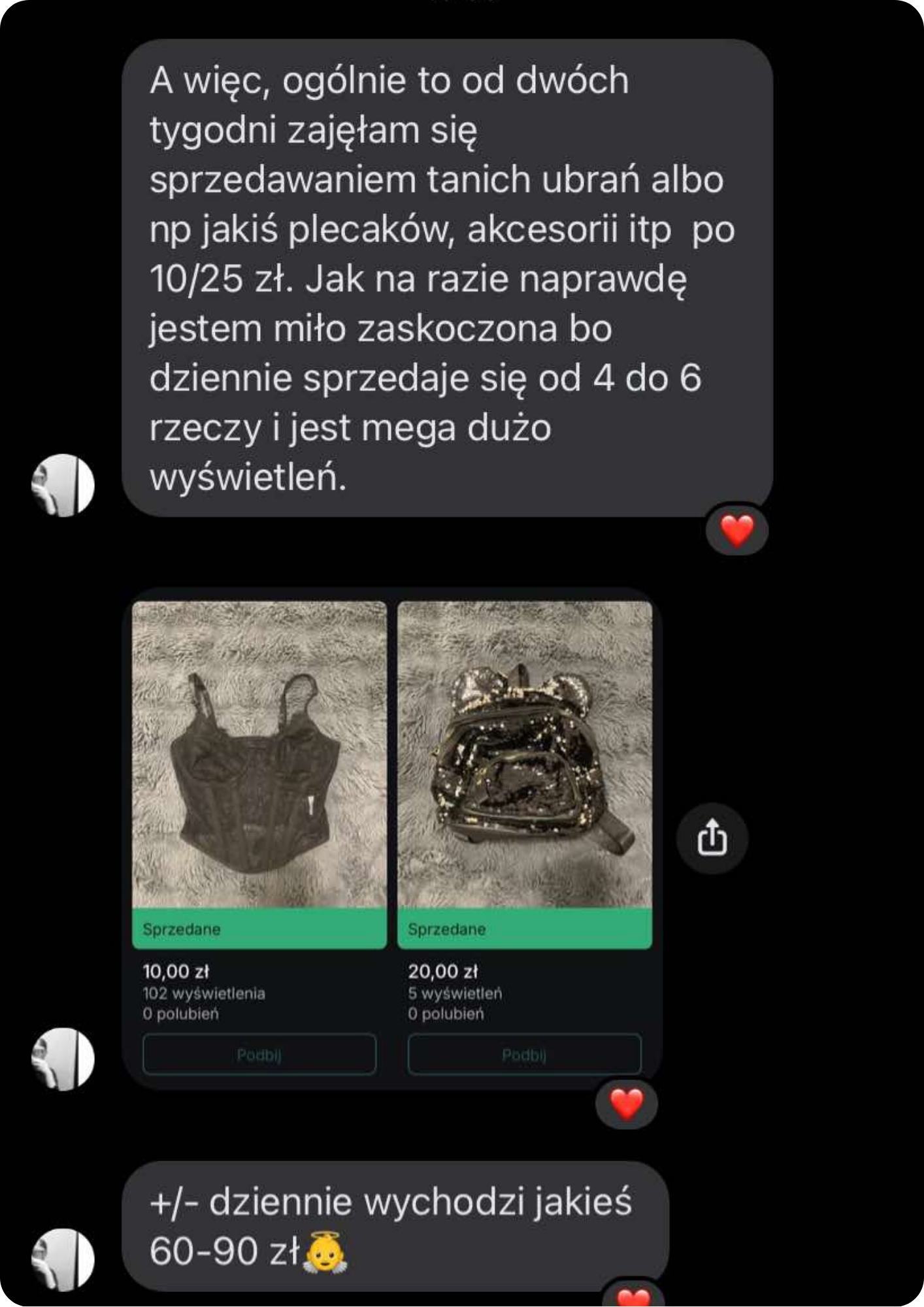Image resolution: width=924 pixels, height=1307 pixels.
Task: Tap heart reaction under the long message
Action: 736,530
